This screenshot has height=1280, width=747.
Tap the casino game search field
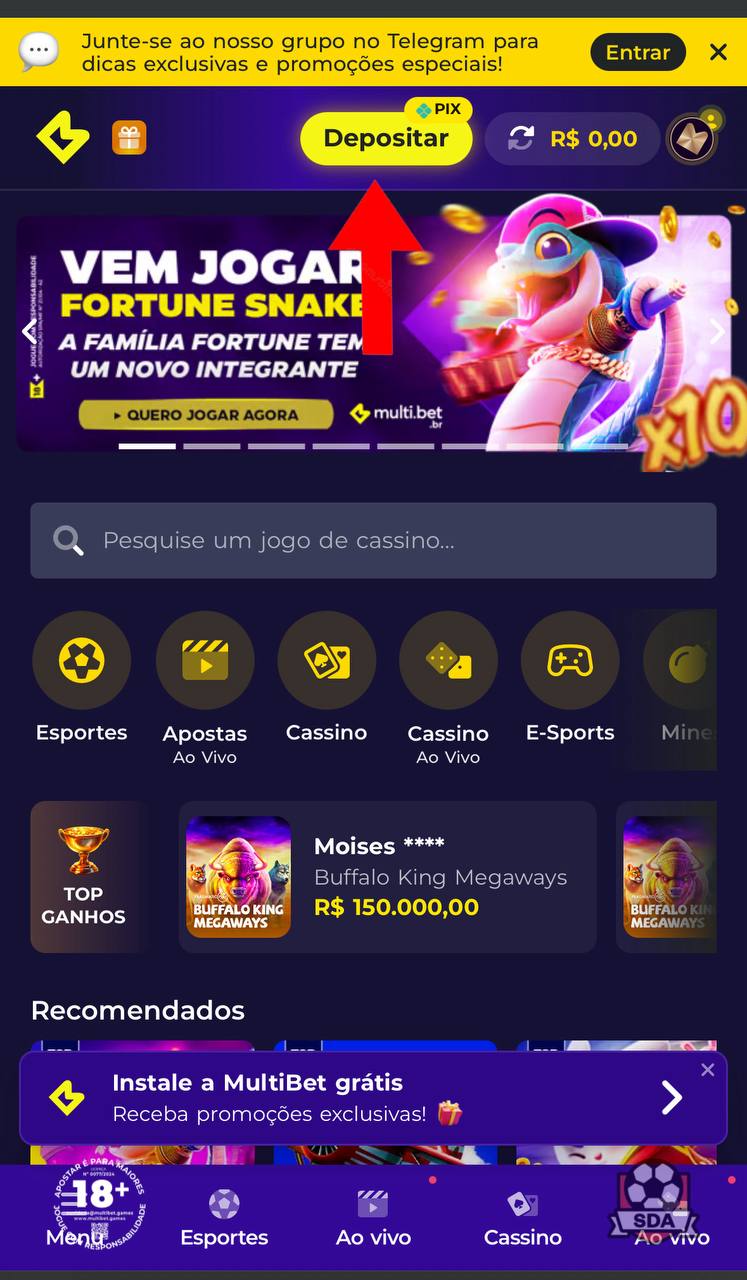(373, 541)
